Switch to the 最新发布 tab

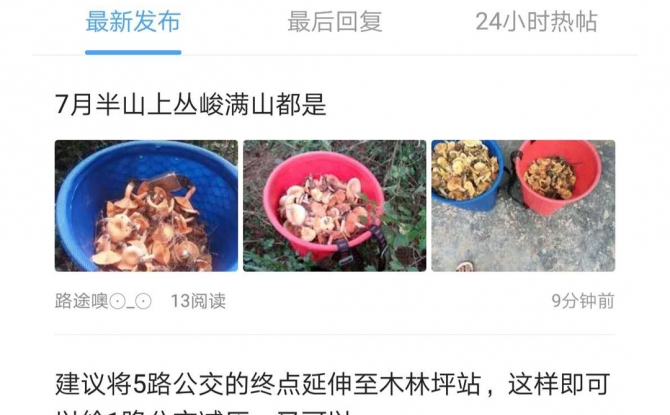pyautogui.click(x=133, y=23)
